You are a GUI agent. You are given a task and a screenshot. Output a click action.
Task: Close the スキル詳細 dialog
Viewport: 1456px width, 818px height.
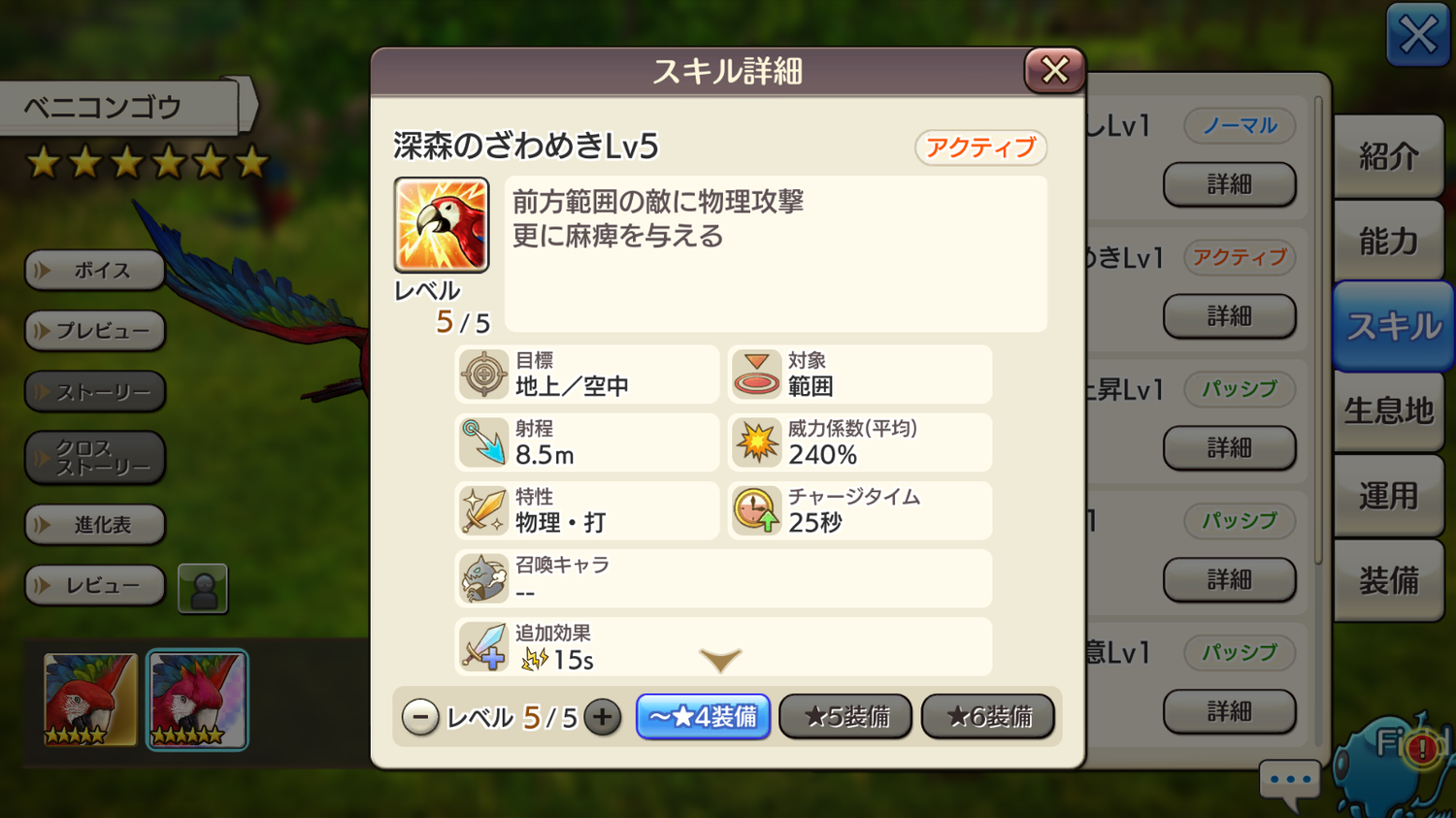pyautogui.click(x=1054, y=70)
